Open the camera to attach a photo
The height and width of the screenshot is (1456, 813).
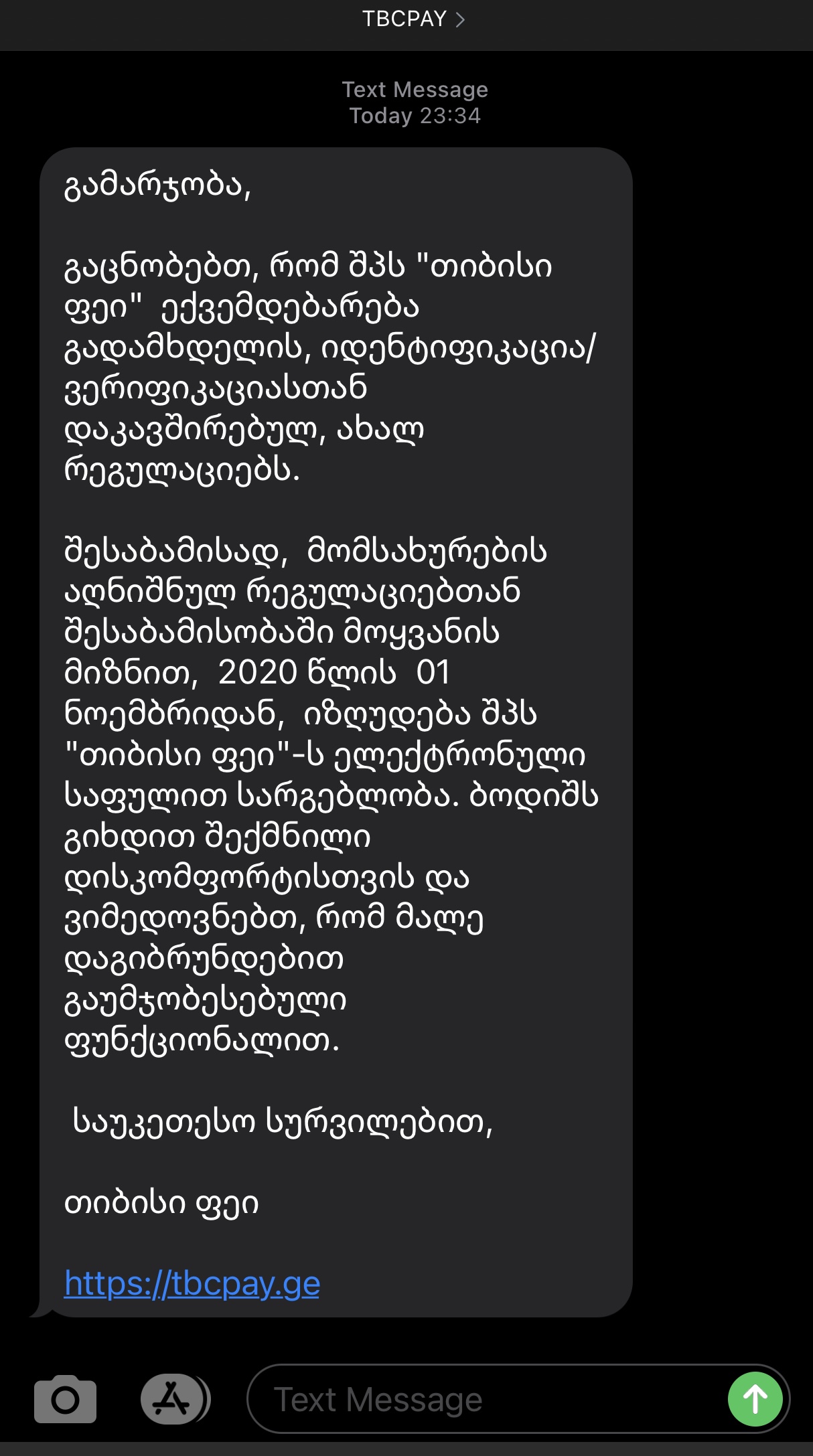click(x=65, y=1399)
